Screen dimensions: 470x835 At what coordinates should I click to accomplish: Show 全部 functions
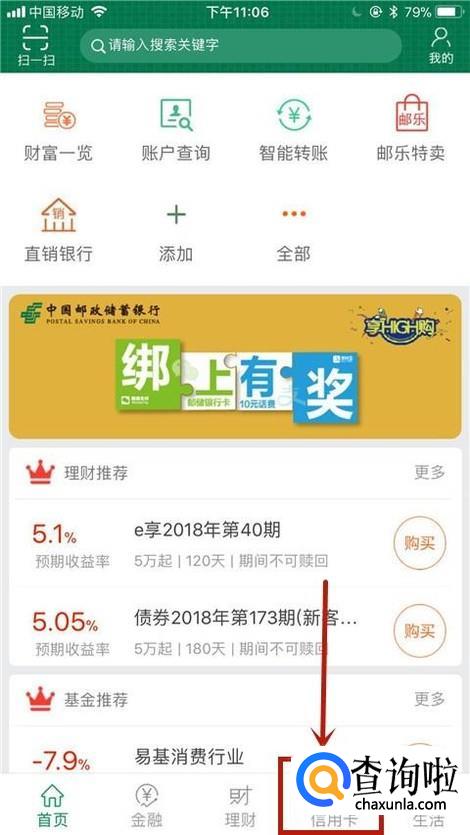[x=293, y=233]
